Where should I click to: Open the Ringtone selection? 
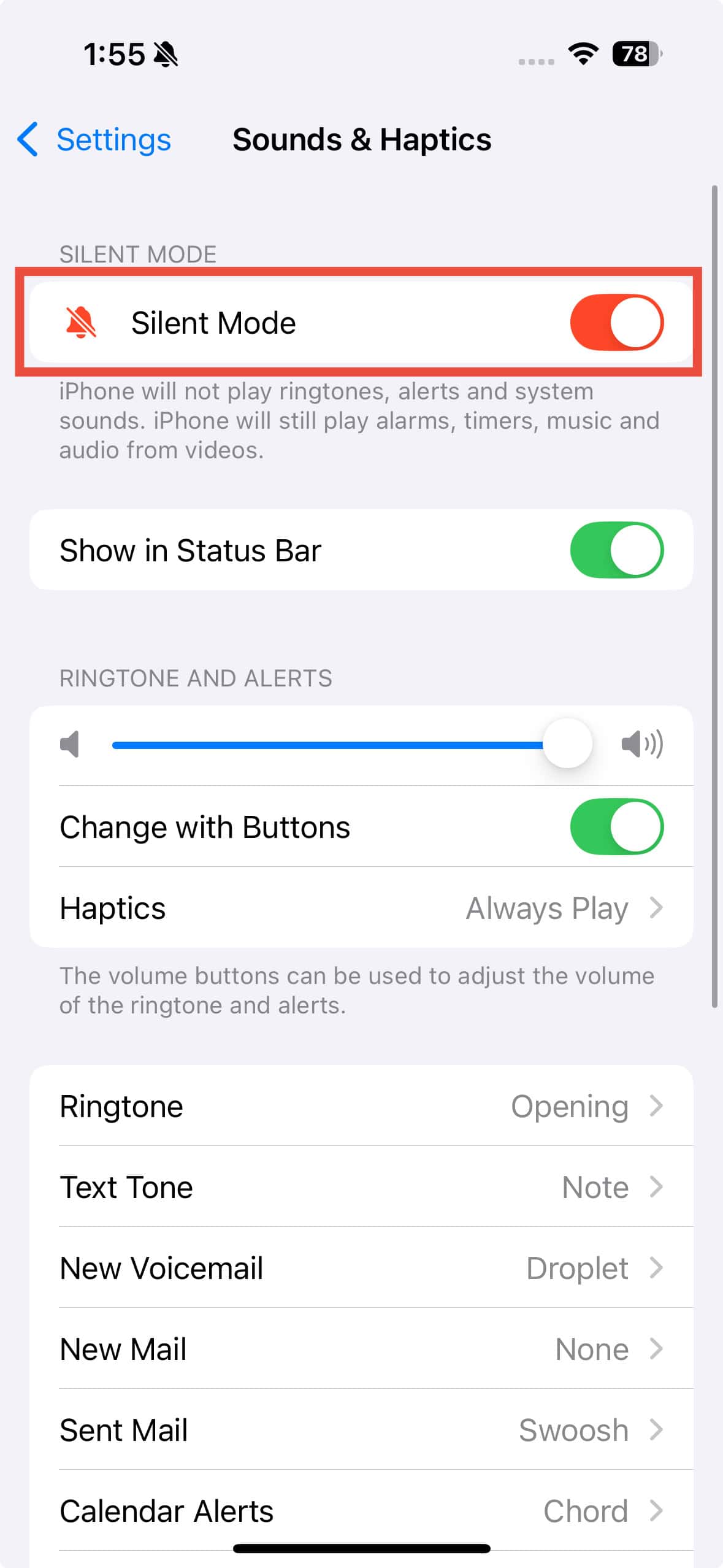pyautogui.click(x=361, y=1106)
